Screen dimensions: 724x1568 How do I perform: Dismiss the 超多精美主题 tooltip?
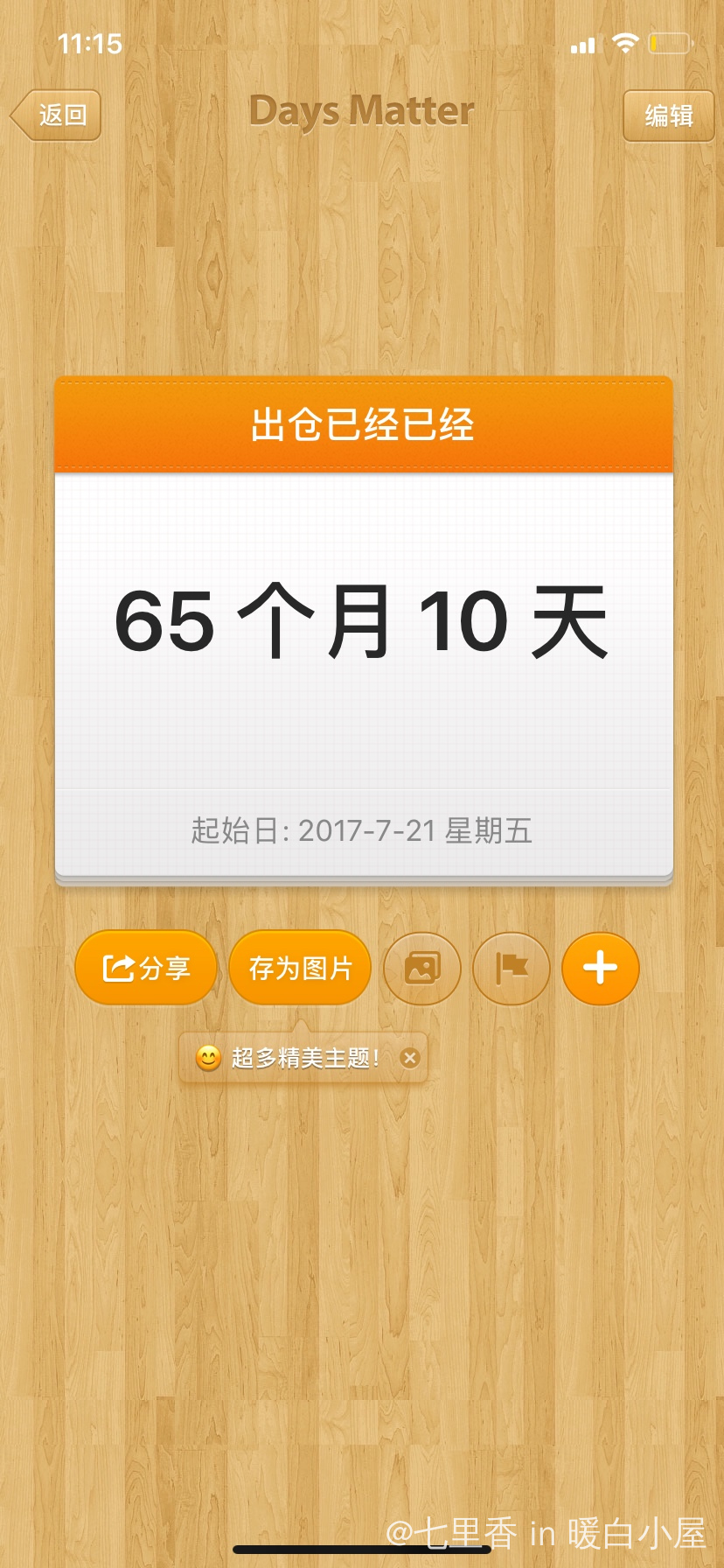click(410, 1058)
